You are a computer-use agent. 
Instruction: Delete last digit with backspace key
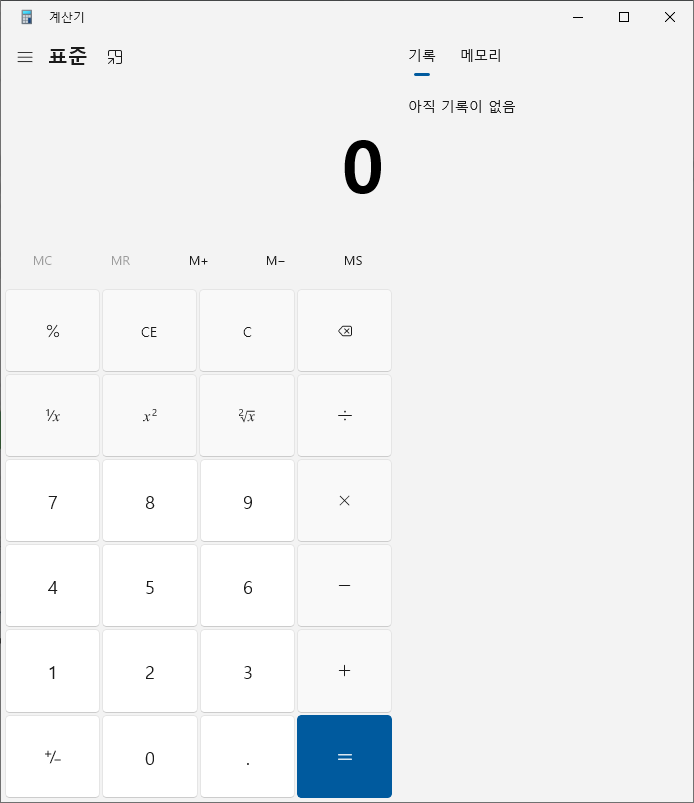pyautogui.click(x=344, y=331)
